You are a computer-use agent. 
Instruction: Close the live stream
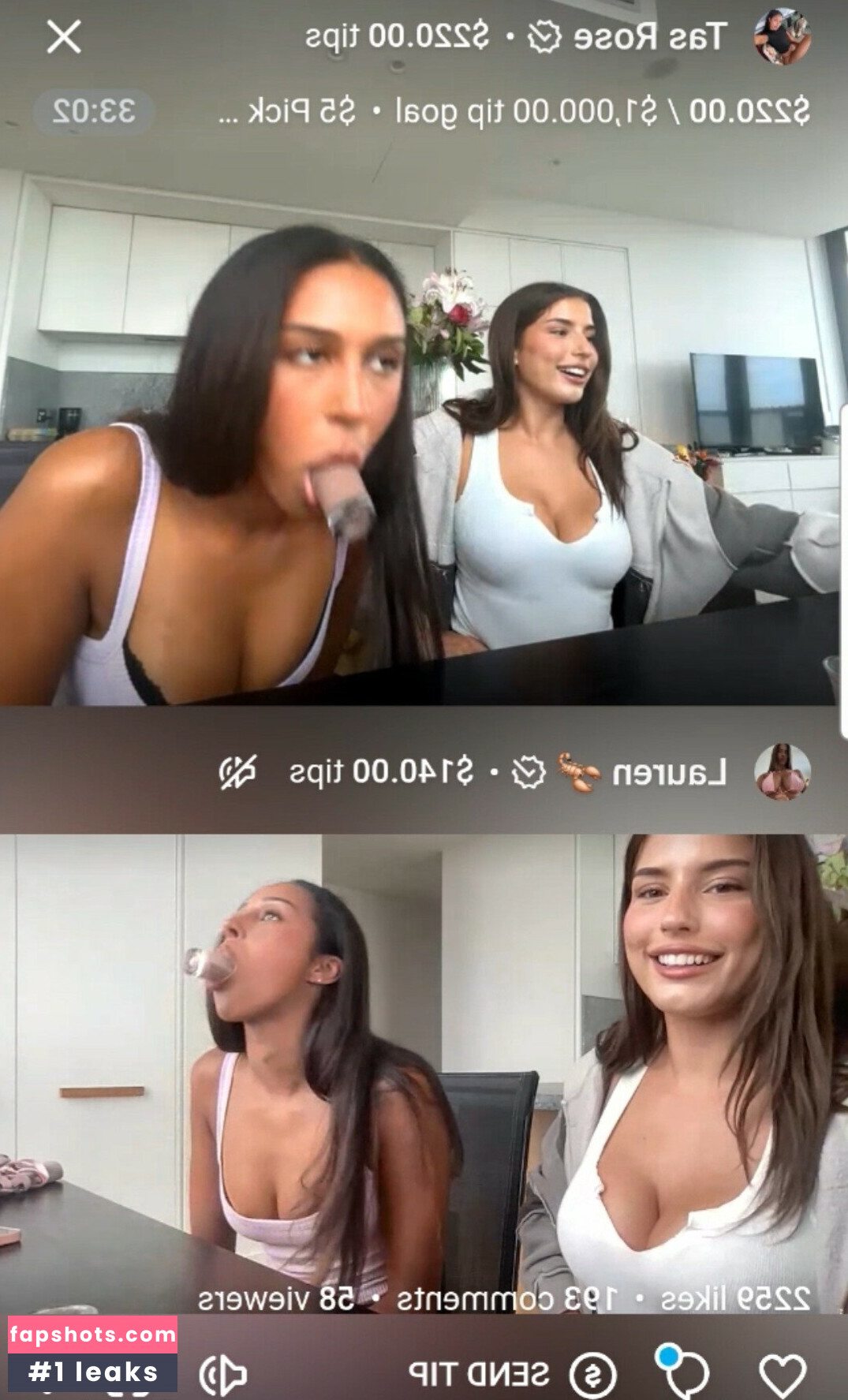(x=64, y=37)
